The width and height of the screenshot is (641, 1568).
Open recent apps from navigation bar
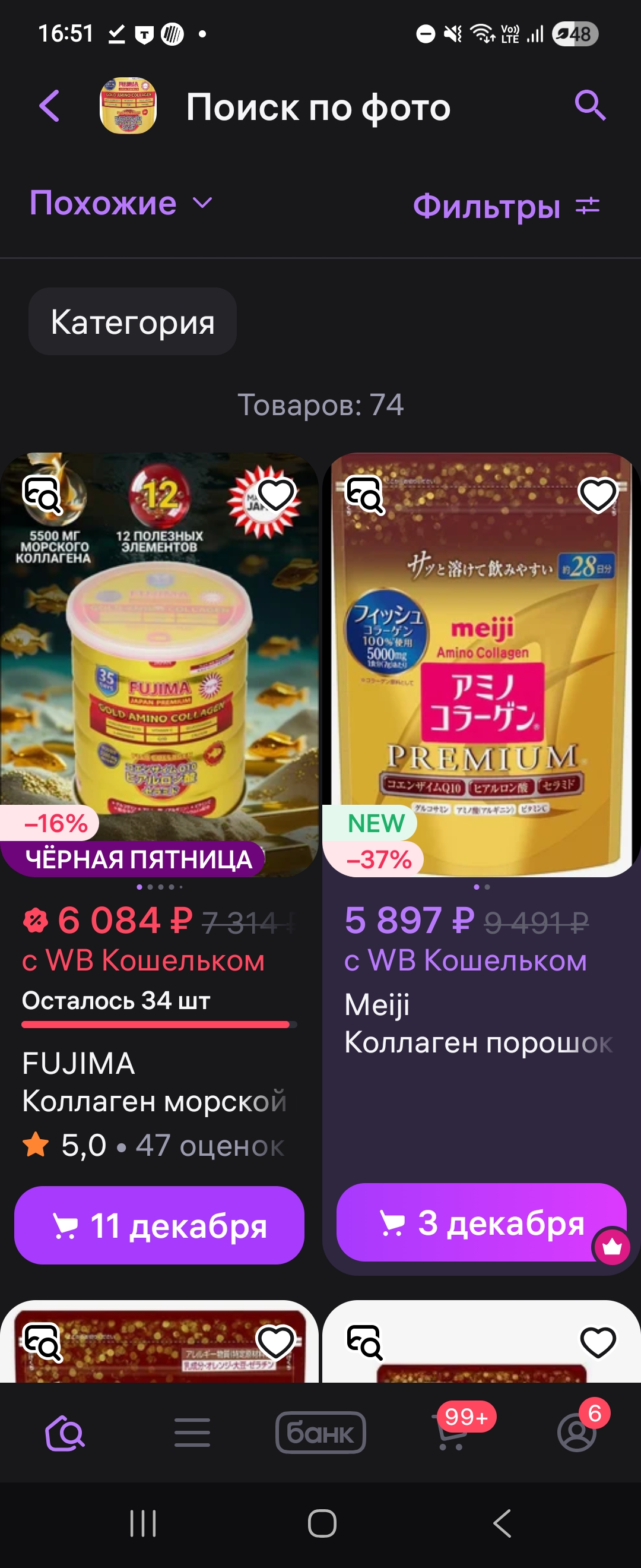tap(144, 1523)
